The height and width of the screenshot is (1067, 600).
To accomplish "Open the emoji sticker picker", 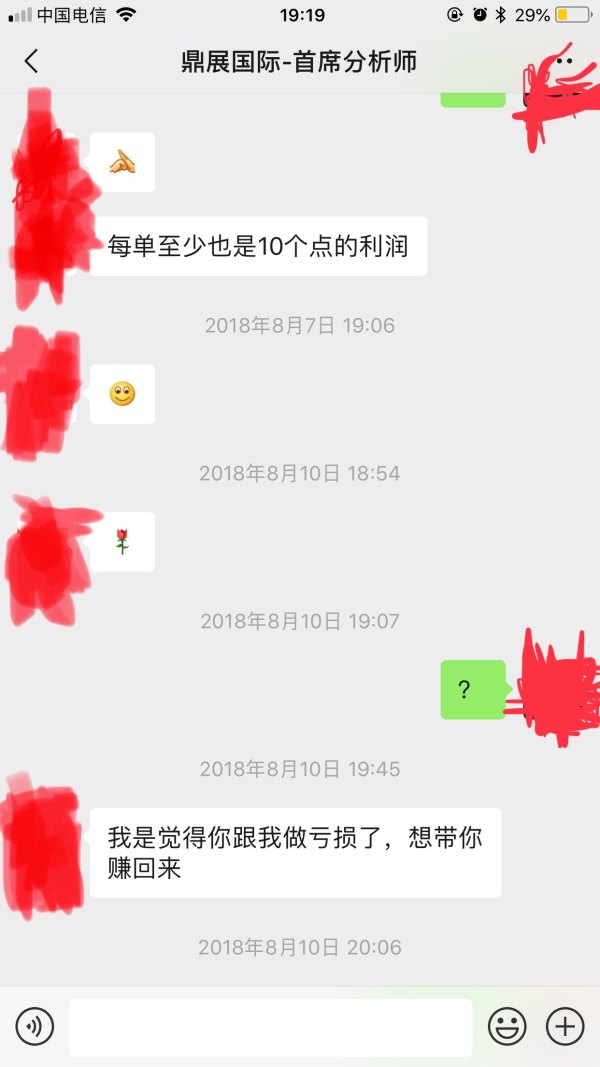I will click(507, 1027).
